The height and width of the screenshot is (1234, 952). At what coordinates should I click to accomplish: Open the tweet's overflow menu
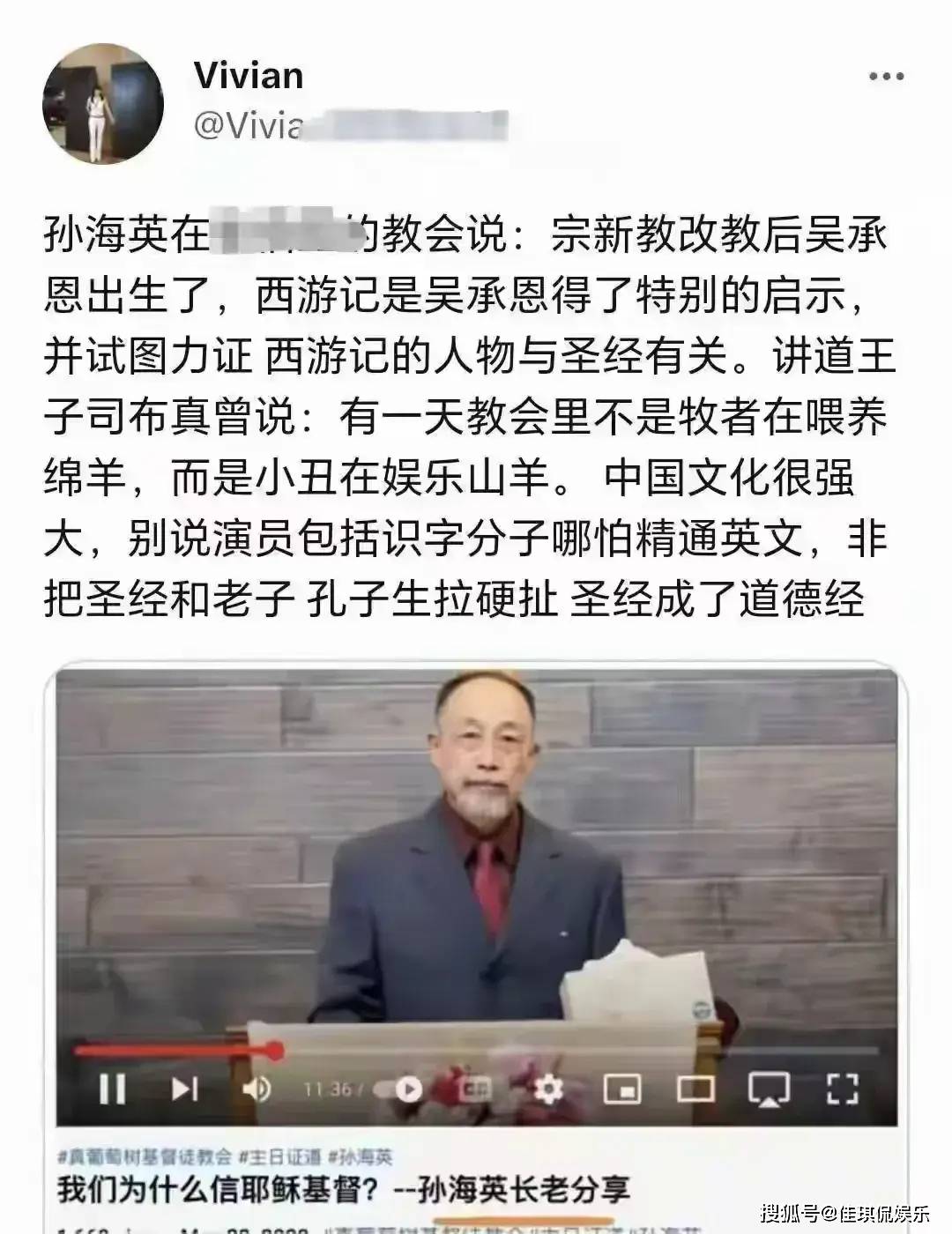pos(886,77)
